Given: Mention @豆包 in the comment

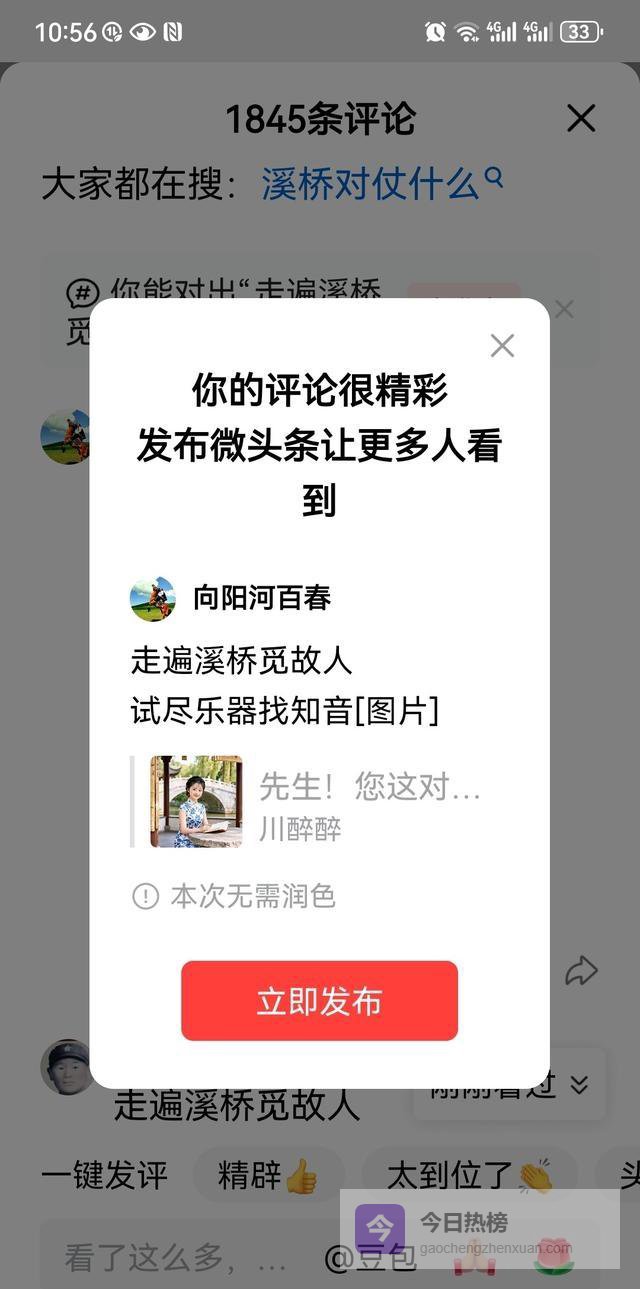Looking at the screenshot, I should click(x=370, y=1258).
